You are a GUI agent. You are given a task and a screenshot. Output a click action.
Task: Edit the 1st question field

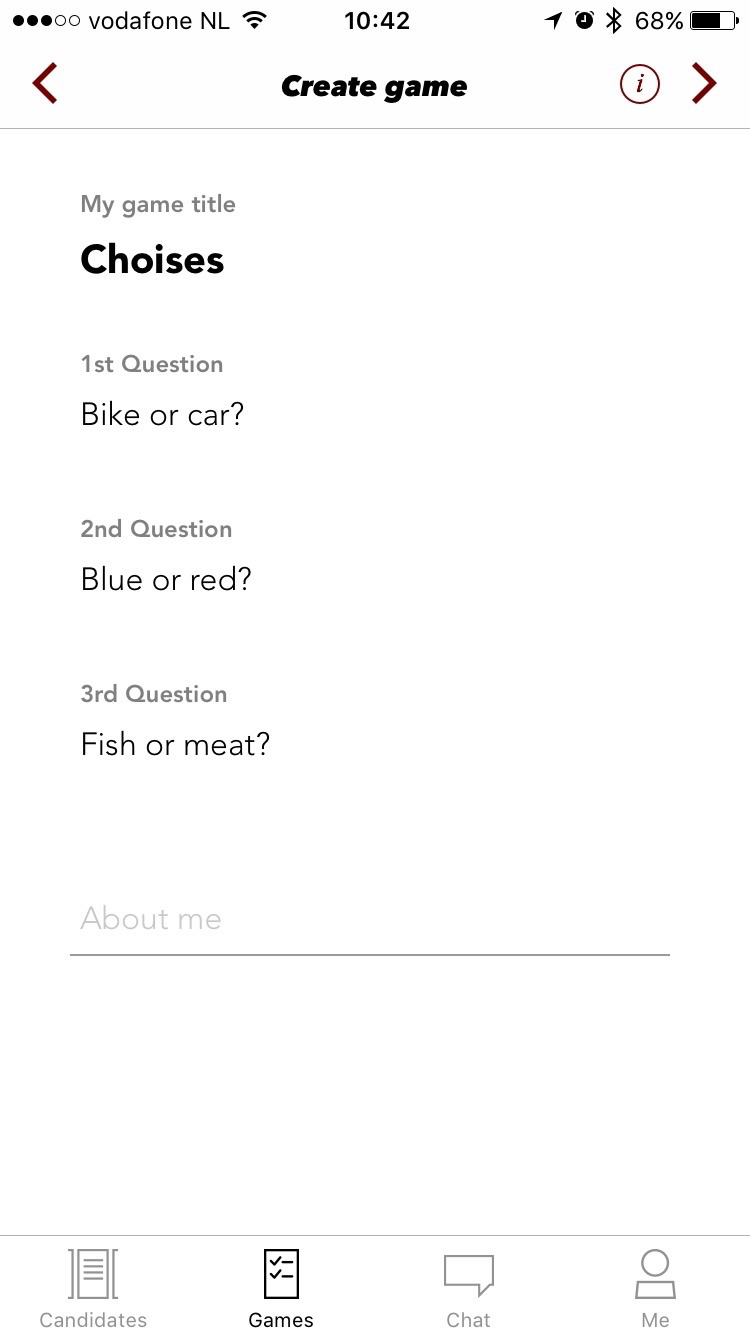(162, 415)
